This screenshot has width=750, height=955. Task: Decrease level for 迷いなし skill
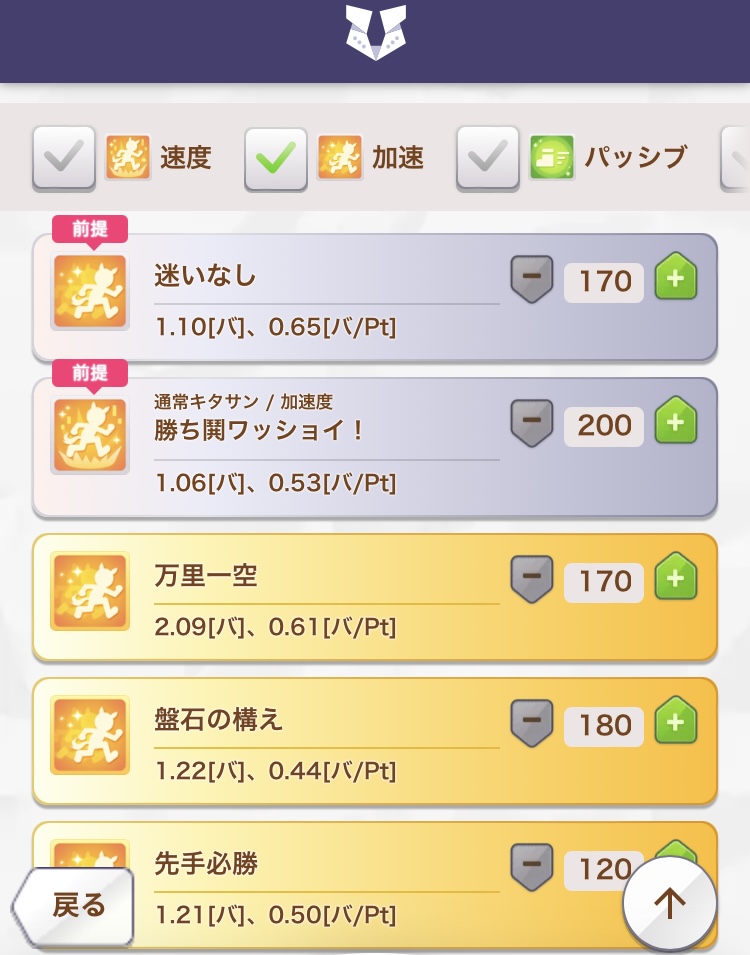(x=532, y=279)
